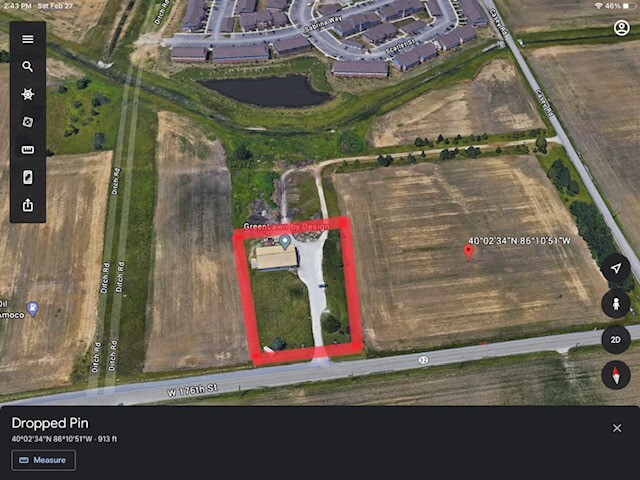Open the phone-shaped toolbar icon
This screenshot has height=480, width=640.
pos(27,177)
